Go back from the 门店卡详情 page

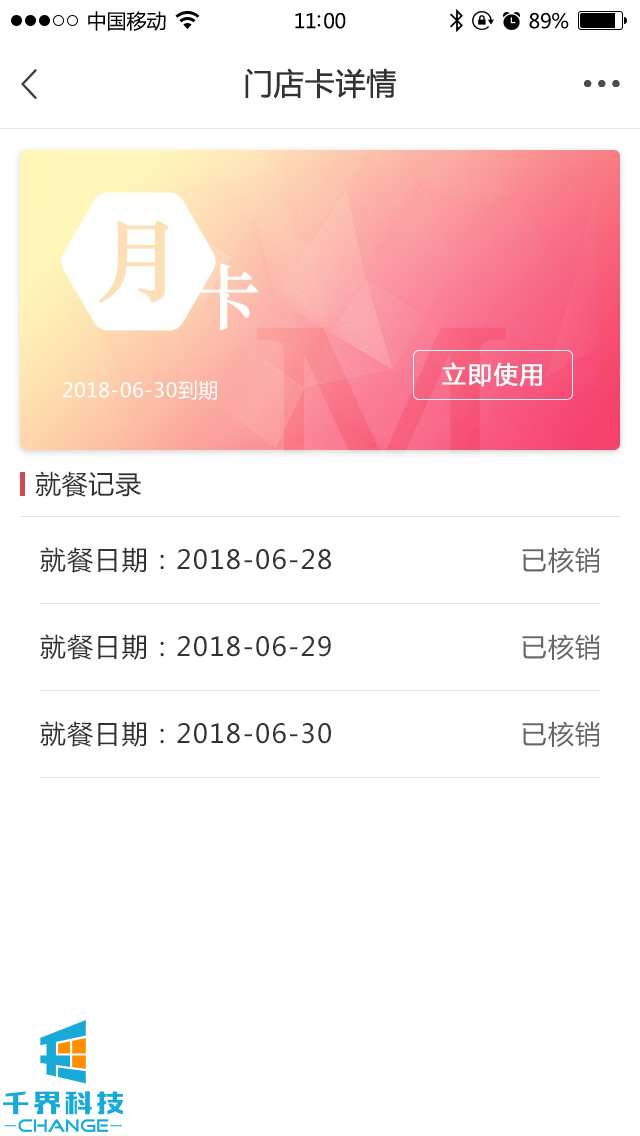(x=30, y=84)
